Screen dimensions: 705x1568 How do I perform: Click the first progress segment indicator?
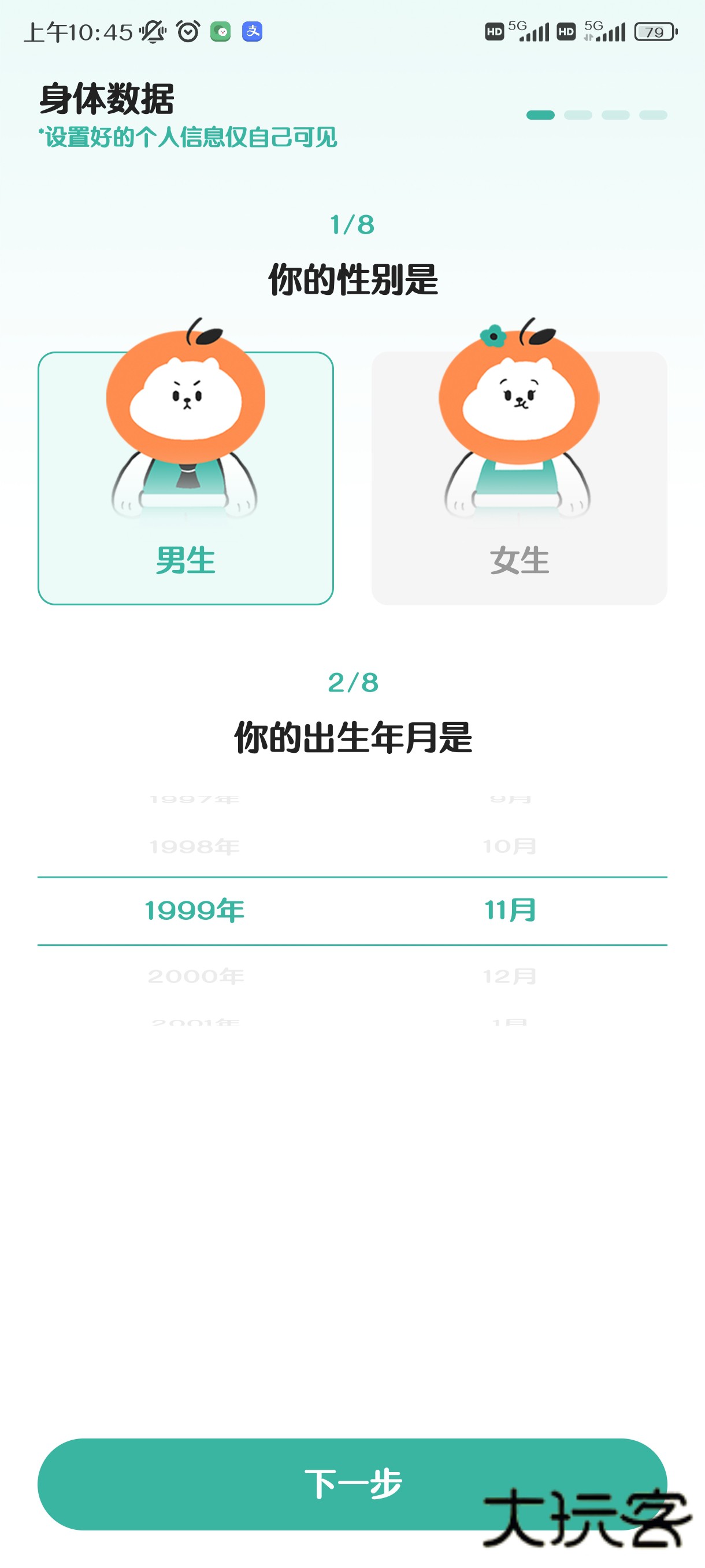542,114
